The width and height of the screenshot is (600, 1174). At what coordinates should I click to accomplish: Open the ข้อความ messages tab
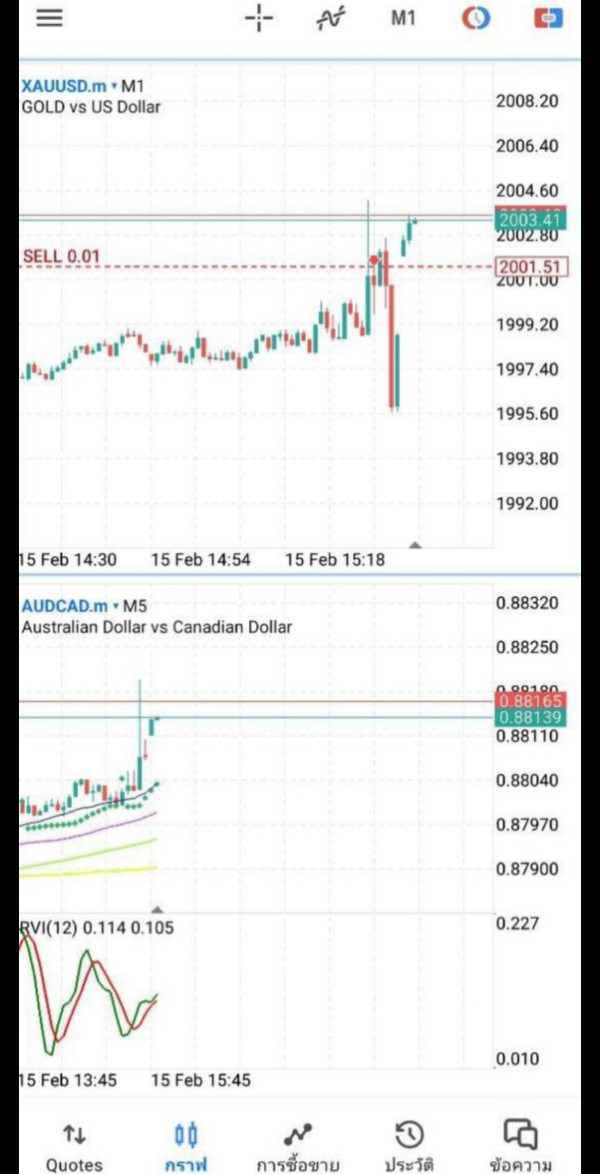coord(521,1146)
